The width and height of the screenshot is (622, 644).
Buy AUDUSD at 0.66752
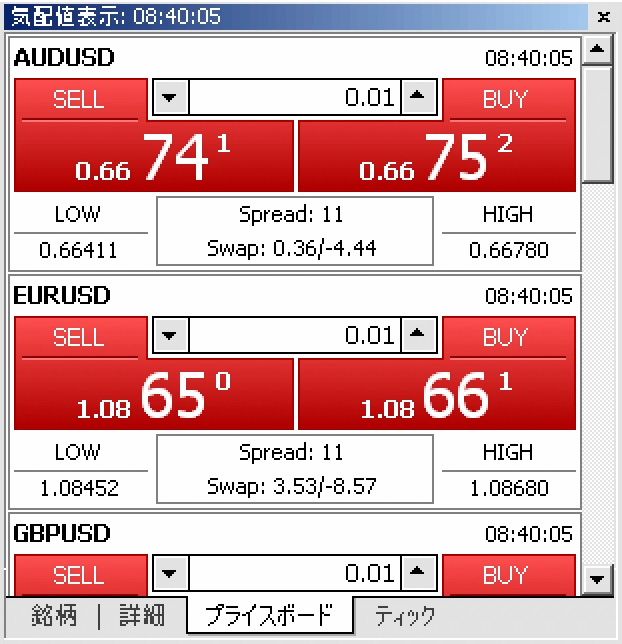coord(437,155)
